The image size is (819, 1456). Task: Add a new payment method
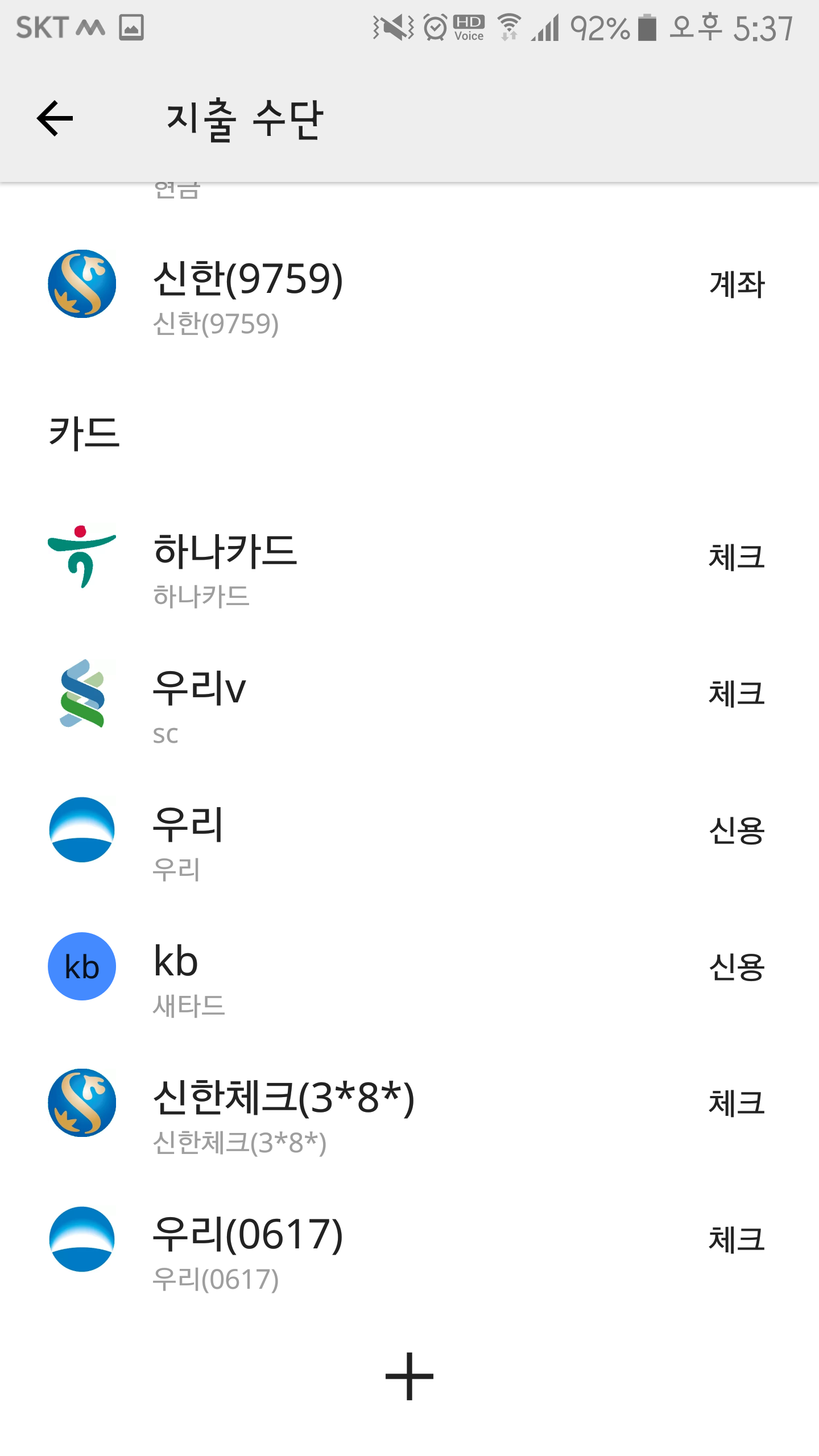pos(409,1376)
